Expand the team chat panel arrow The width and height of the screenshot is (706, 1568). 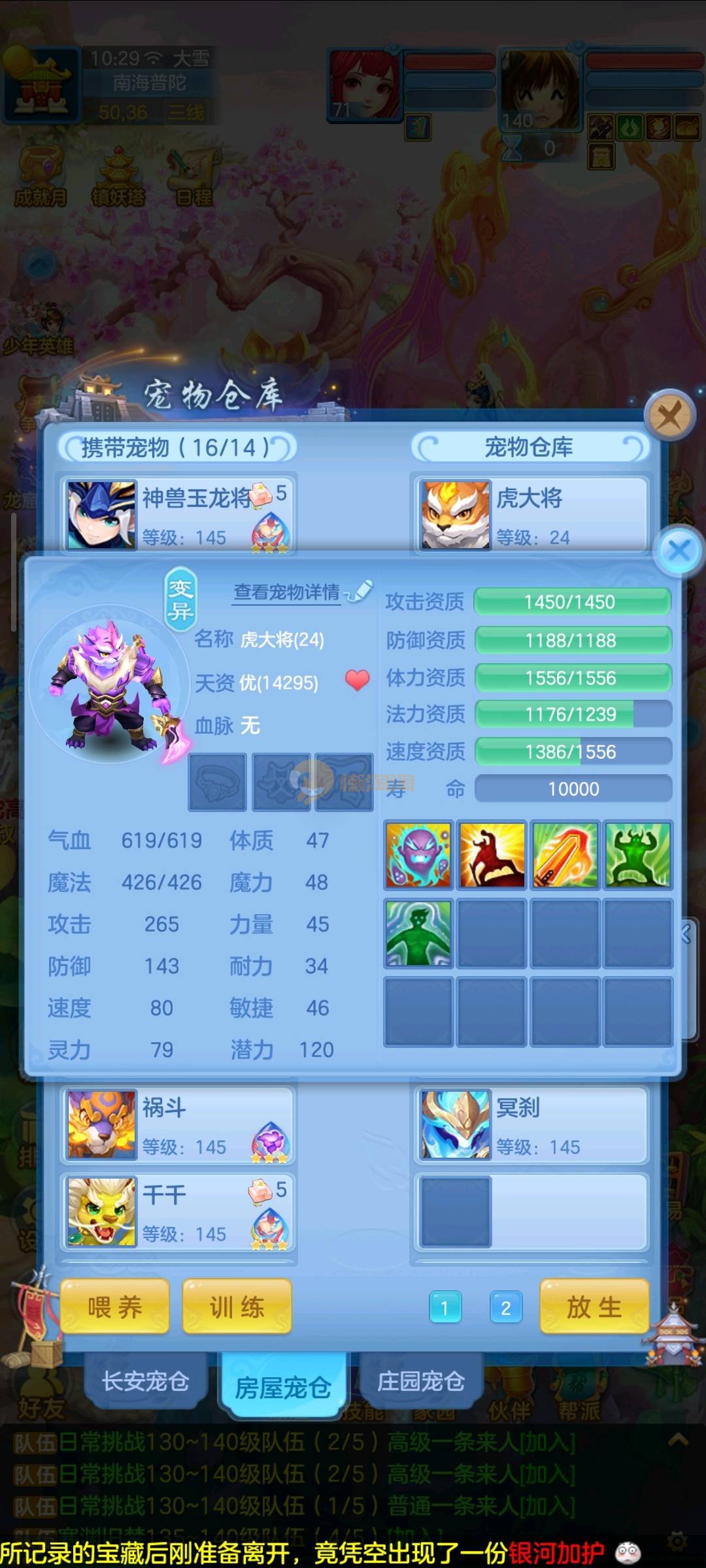[x=678, y=1440]
